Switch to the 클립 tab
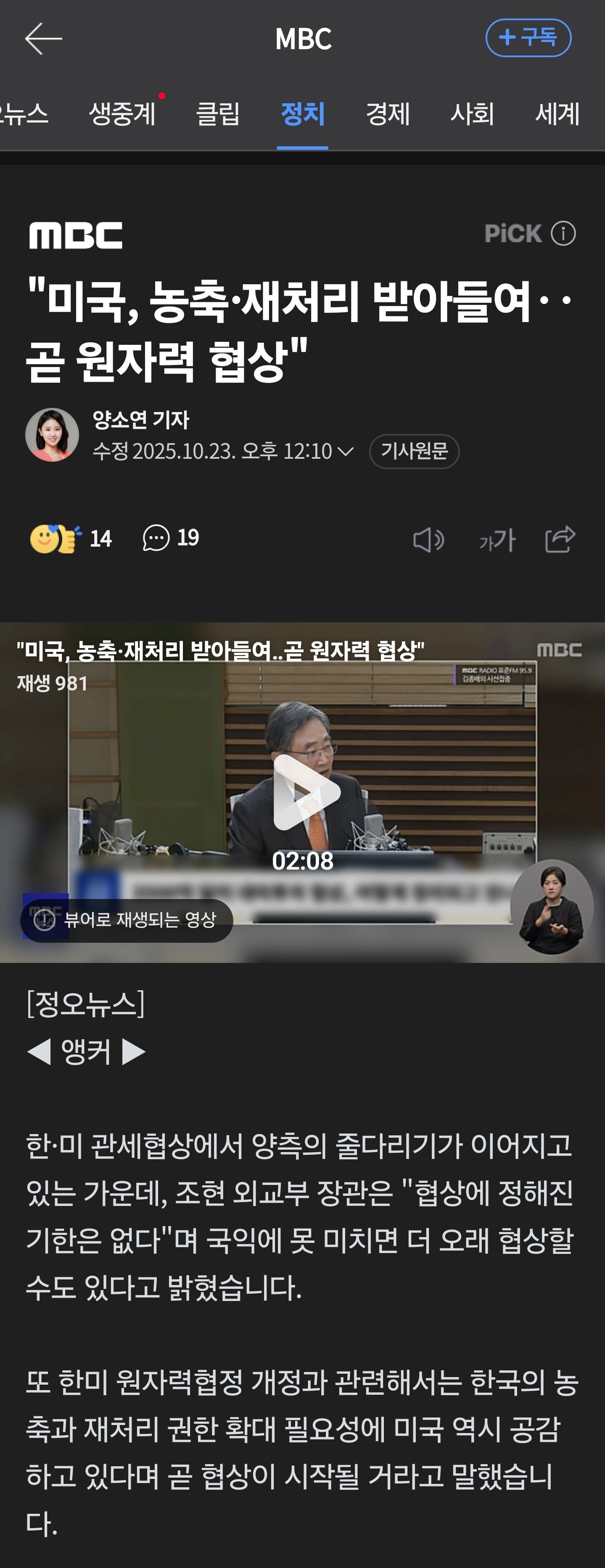The width and height of the screenshot is (605, 1568). coord(218,114)
